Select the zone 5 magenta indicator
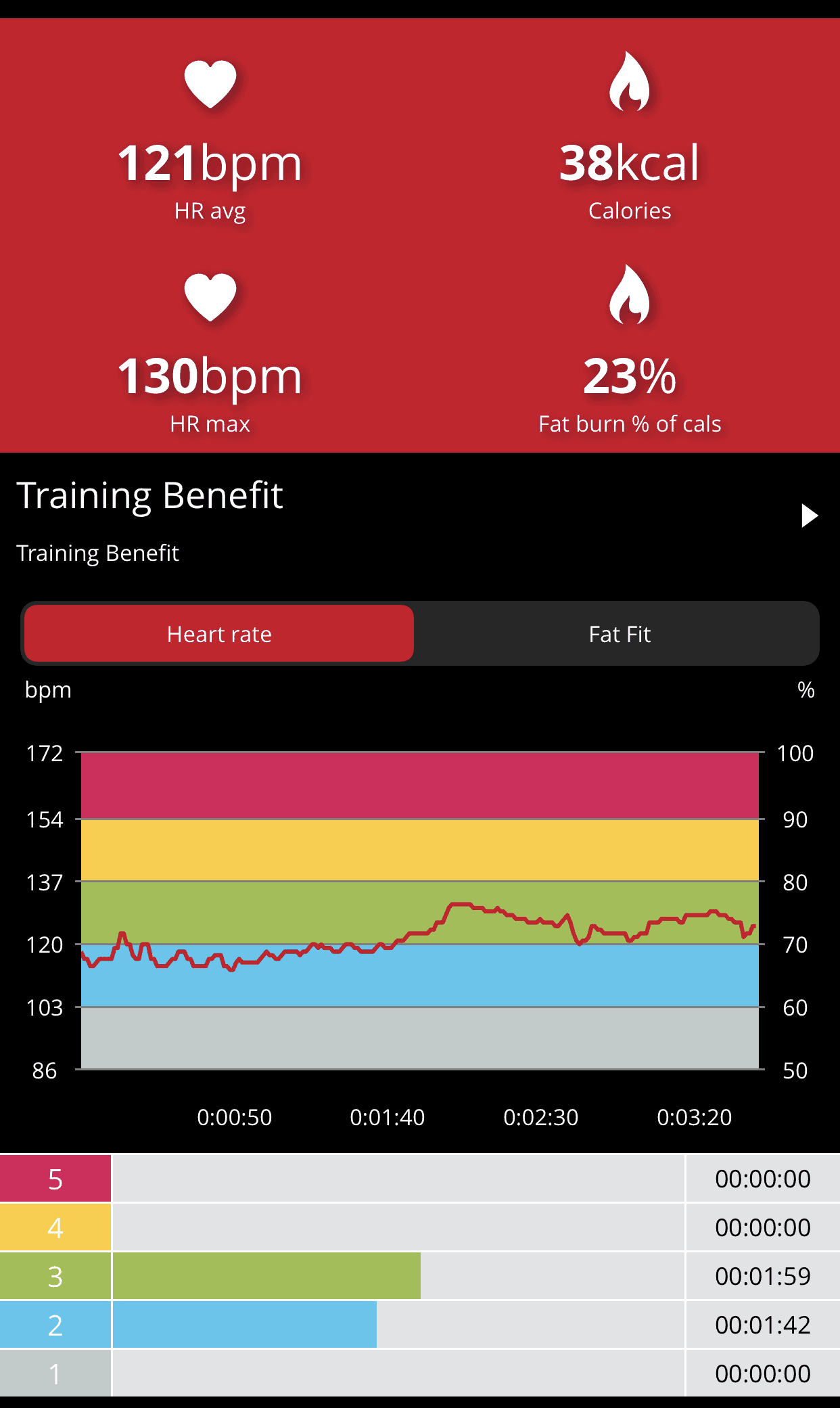 [x=54, y=1179]
